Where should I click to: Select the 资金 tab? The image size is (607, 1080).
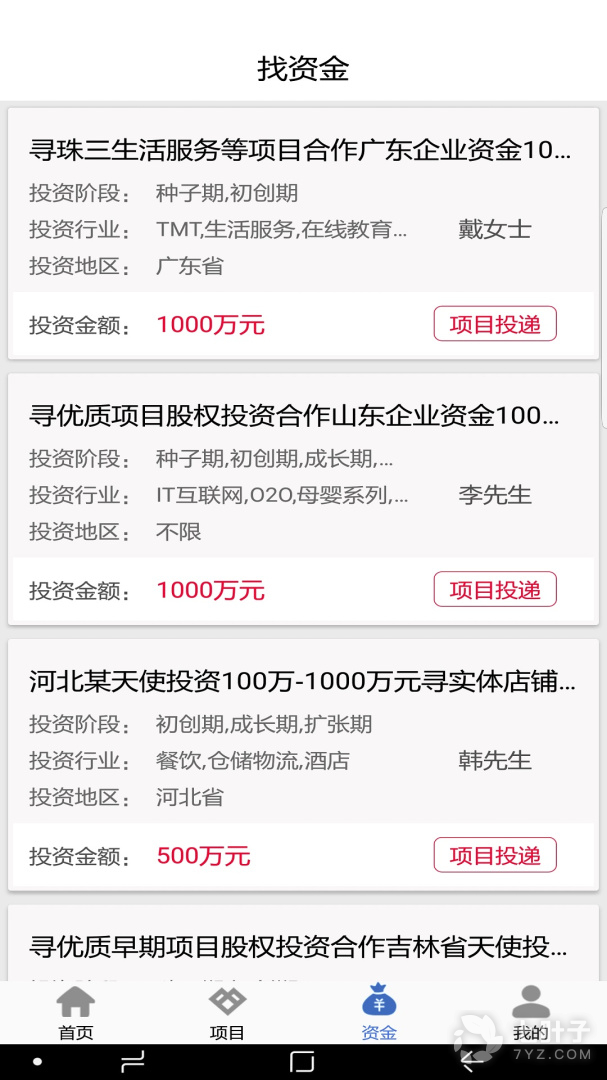point(379,1012)
